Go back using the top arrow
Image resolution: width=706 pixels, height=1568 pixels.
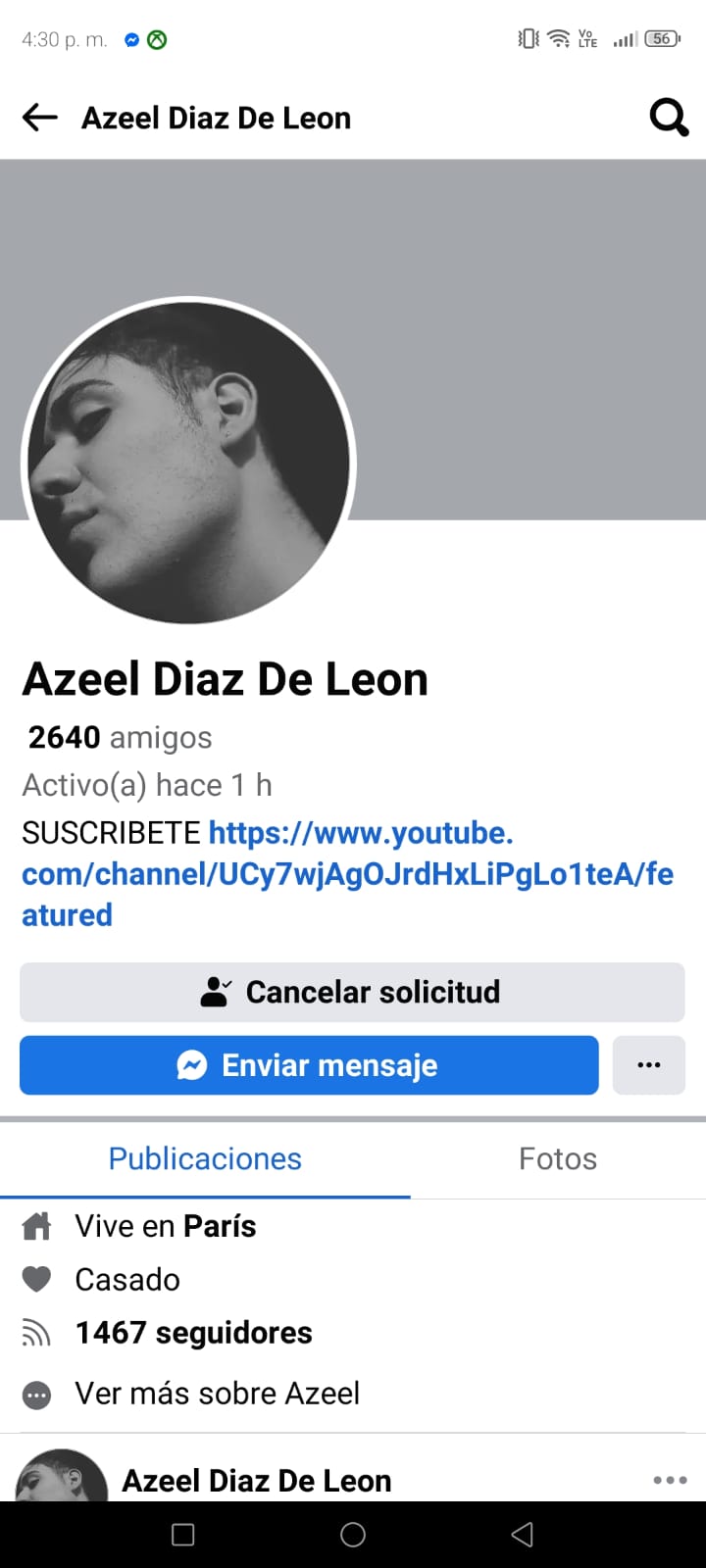[x=40, y=119]
